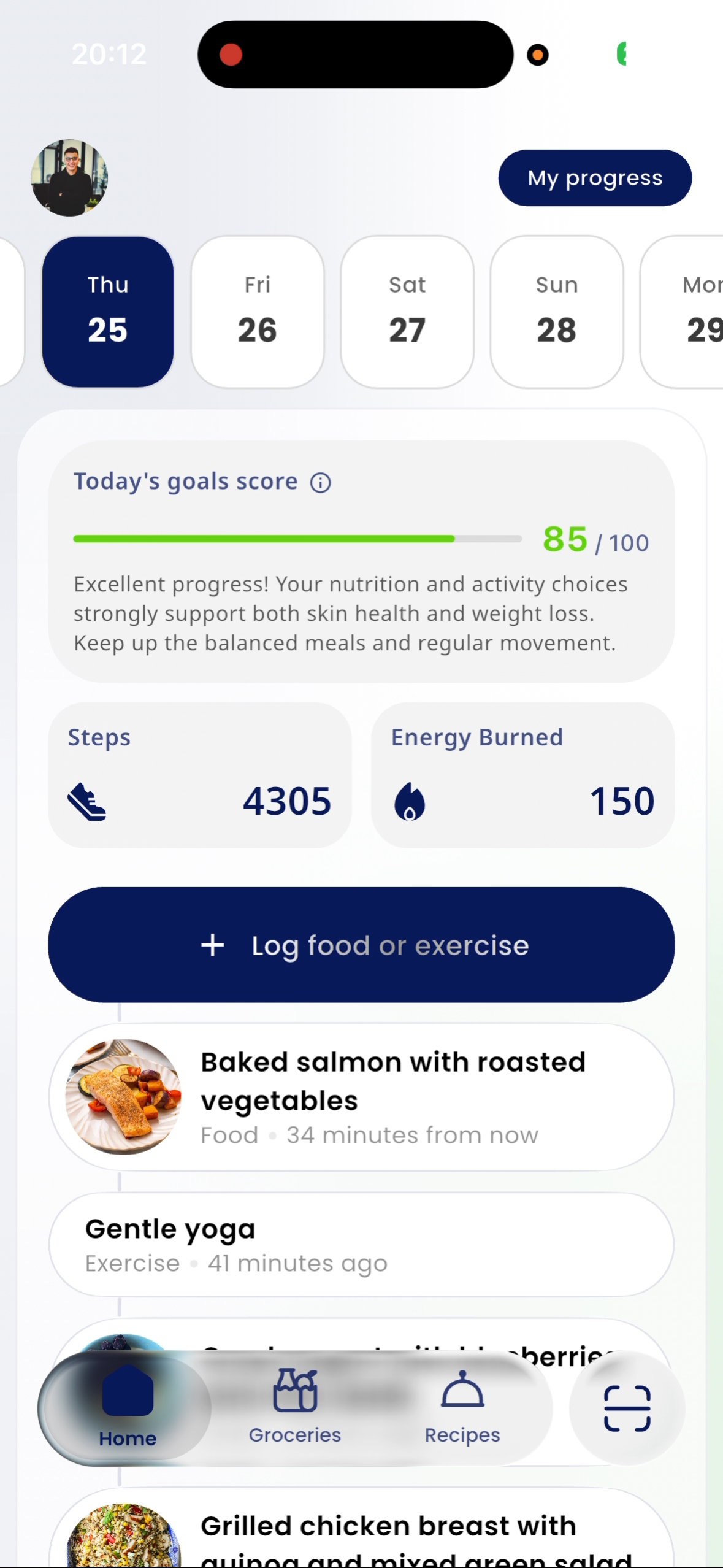
Task: Switch to Sunday 28 date card
Action: pyautogui.click(x=556, y=310)
